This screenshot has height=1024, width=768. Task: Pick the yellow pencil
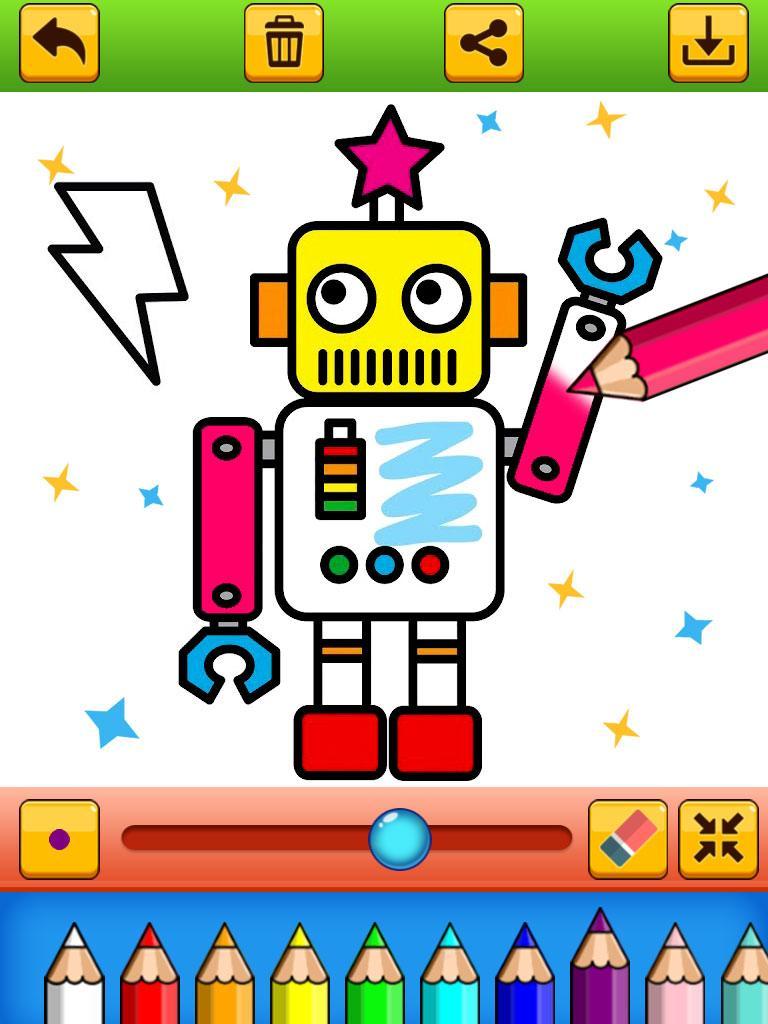[x=299, y=975]
